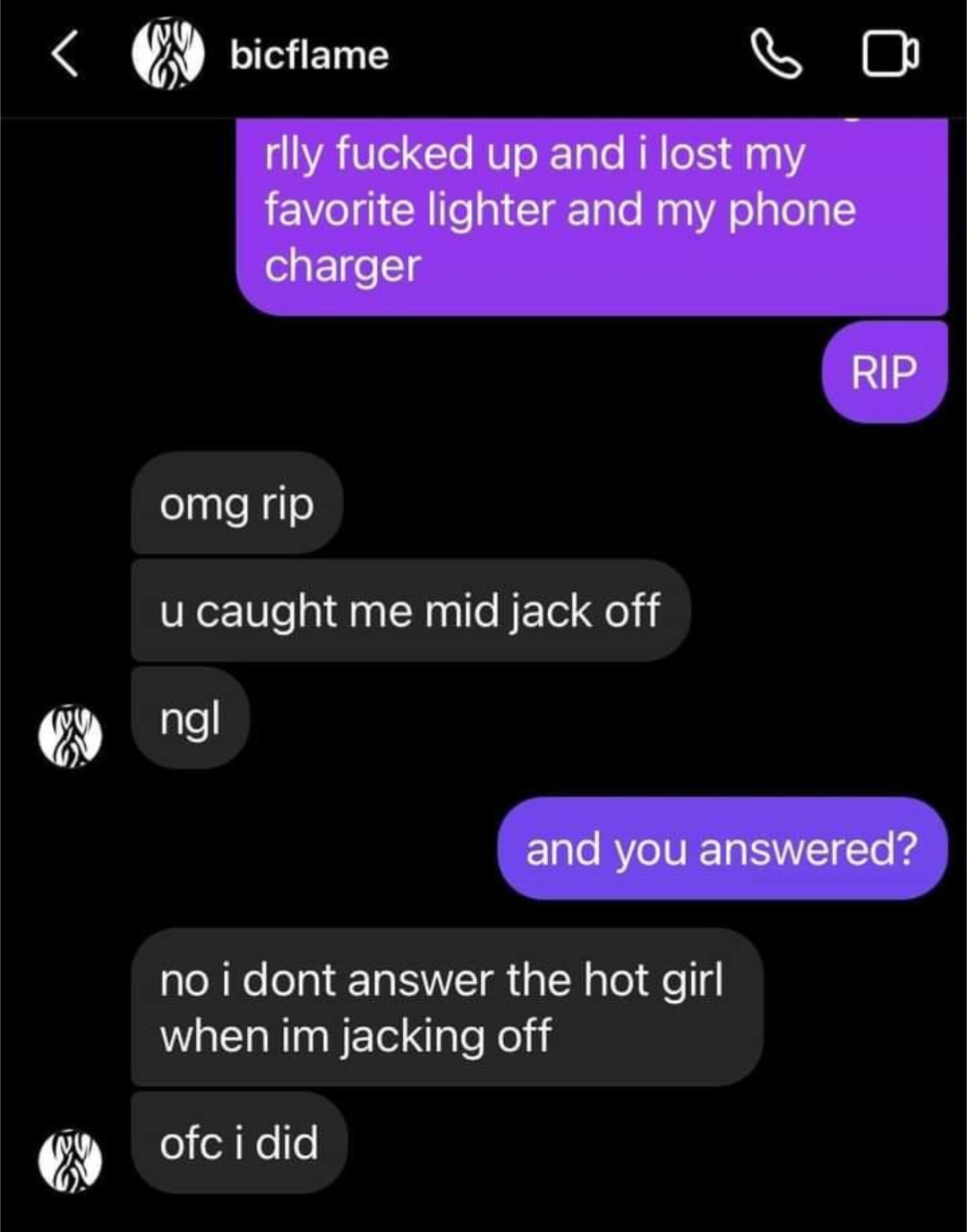Tap bicflame's avatar next to "ofc i did"
Viewport: 967px width, 1232px height.
(70, 1160)
